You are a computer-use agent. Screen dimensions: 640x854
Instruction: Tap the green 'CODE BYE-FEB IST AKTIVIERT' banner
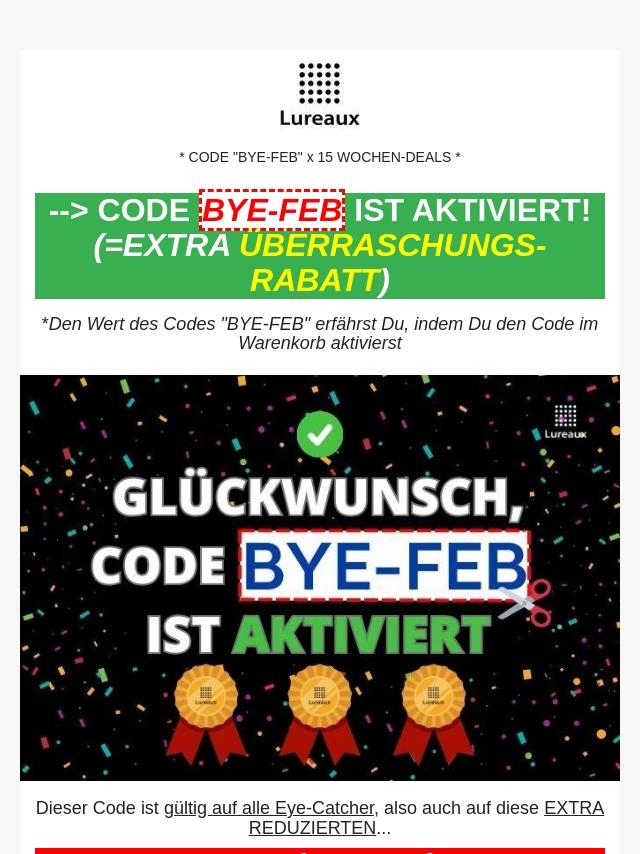[x=320, y=246]
